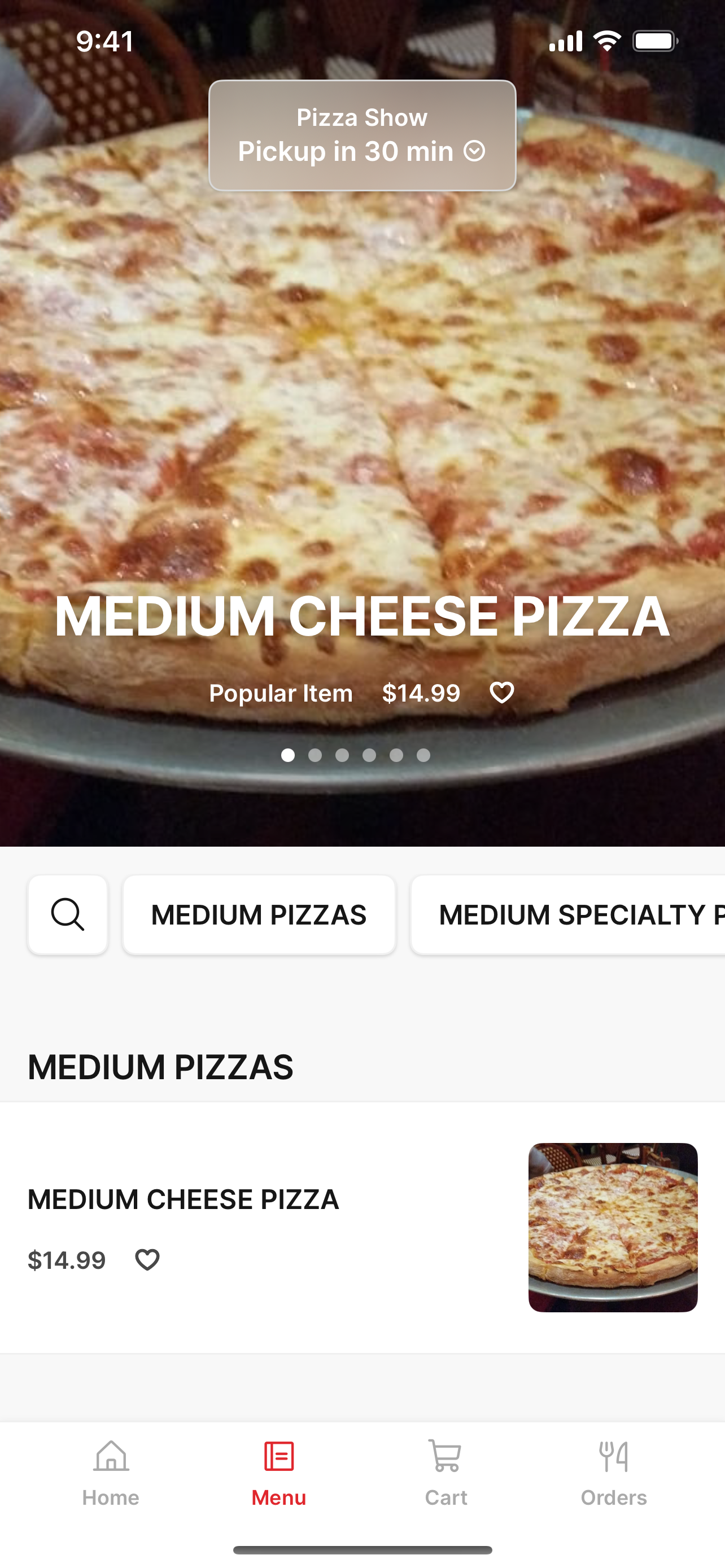The width and height of the screenshot is (725, 1568).
Task: View the Medium Cheese Pizza thumbnail photo
Action: (613, 1227)
